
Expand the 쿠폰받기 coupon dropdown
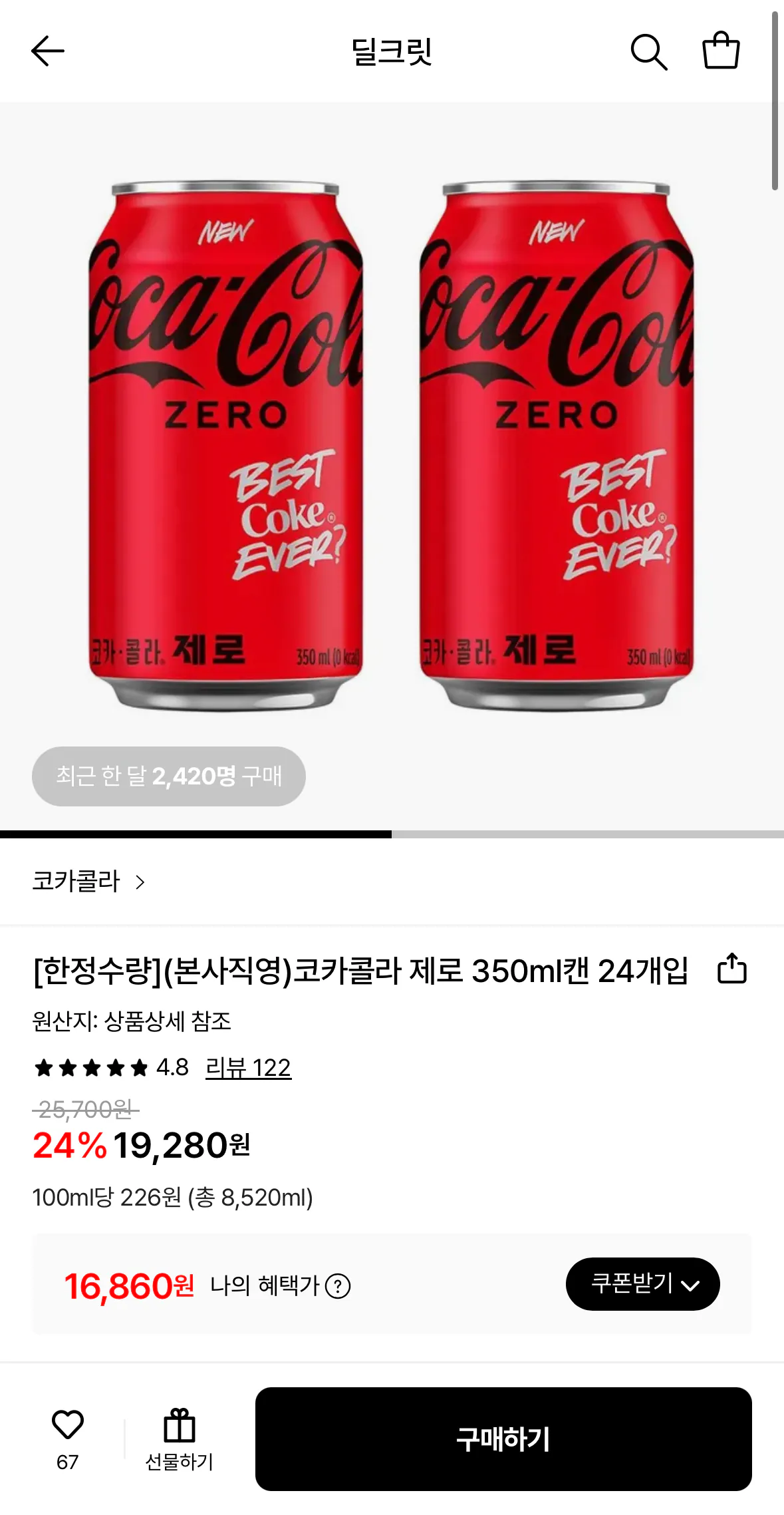(642, 1284)
